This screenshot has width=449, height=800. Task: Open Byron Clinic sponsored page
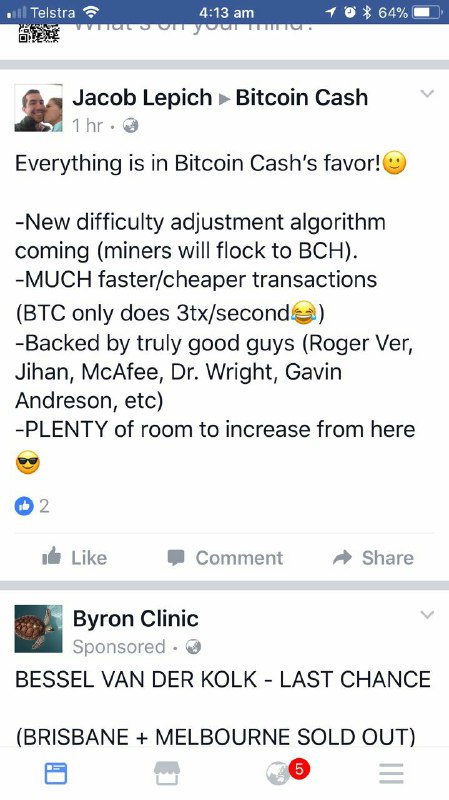135,618
